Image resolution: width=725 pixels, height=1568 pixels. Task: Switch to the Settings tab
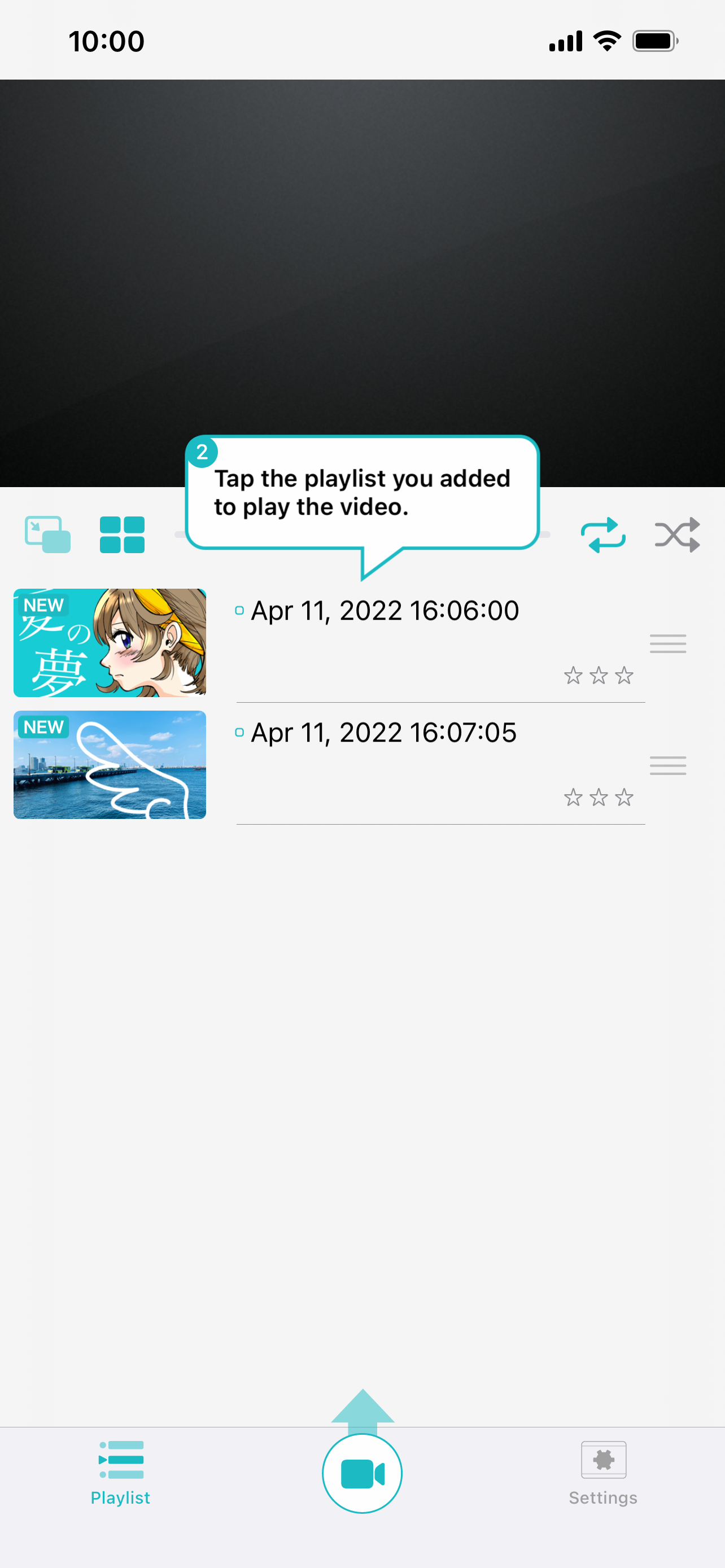[603, 1472]
